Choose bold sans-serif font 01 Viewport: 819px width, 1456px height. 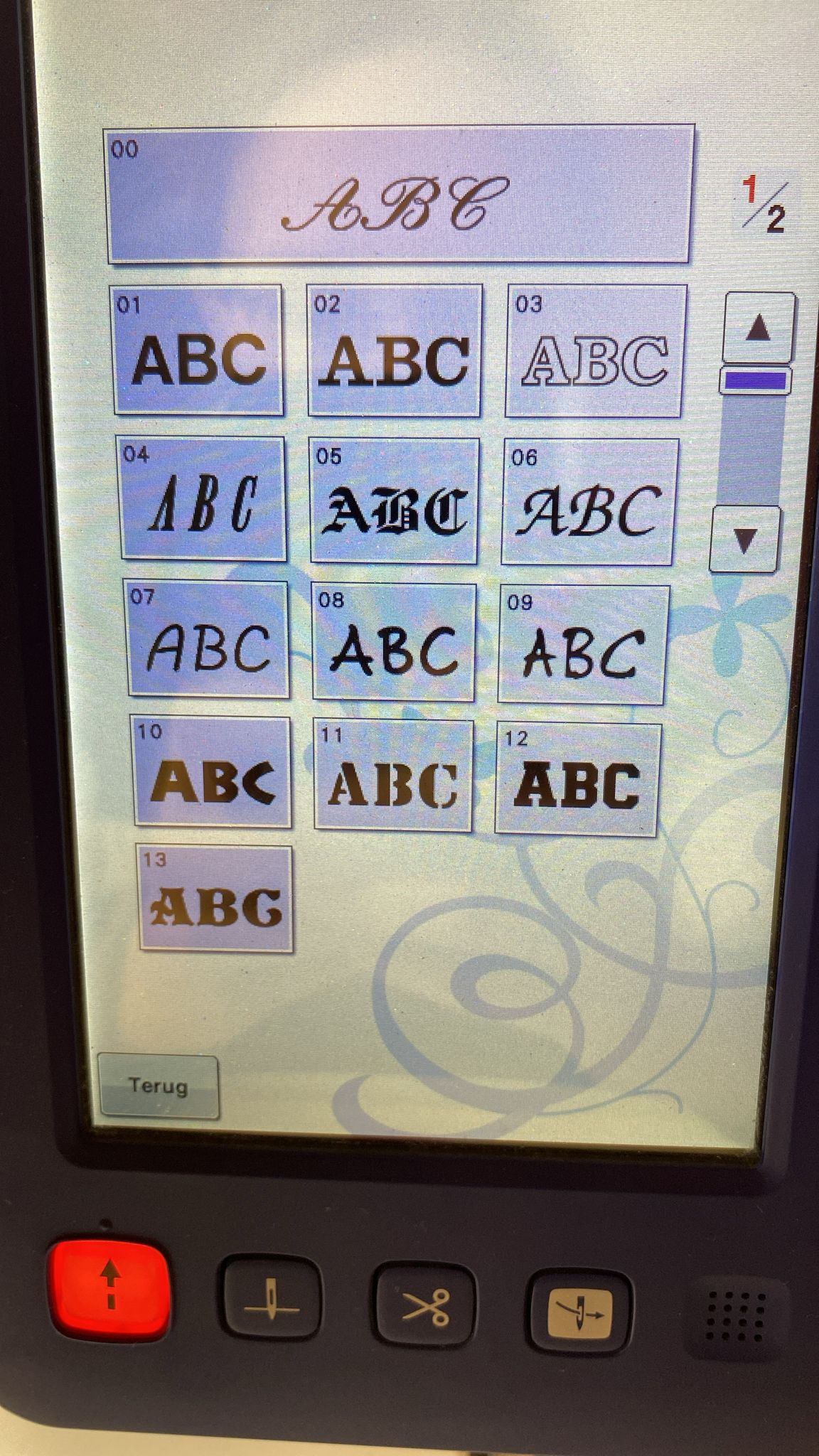click(x=198, y=350)
